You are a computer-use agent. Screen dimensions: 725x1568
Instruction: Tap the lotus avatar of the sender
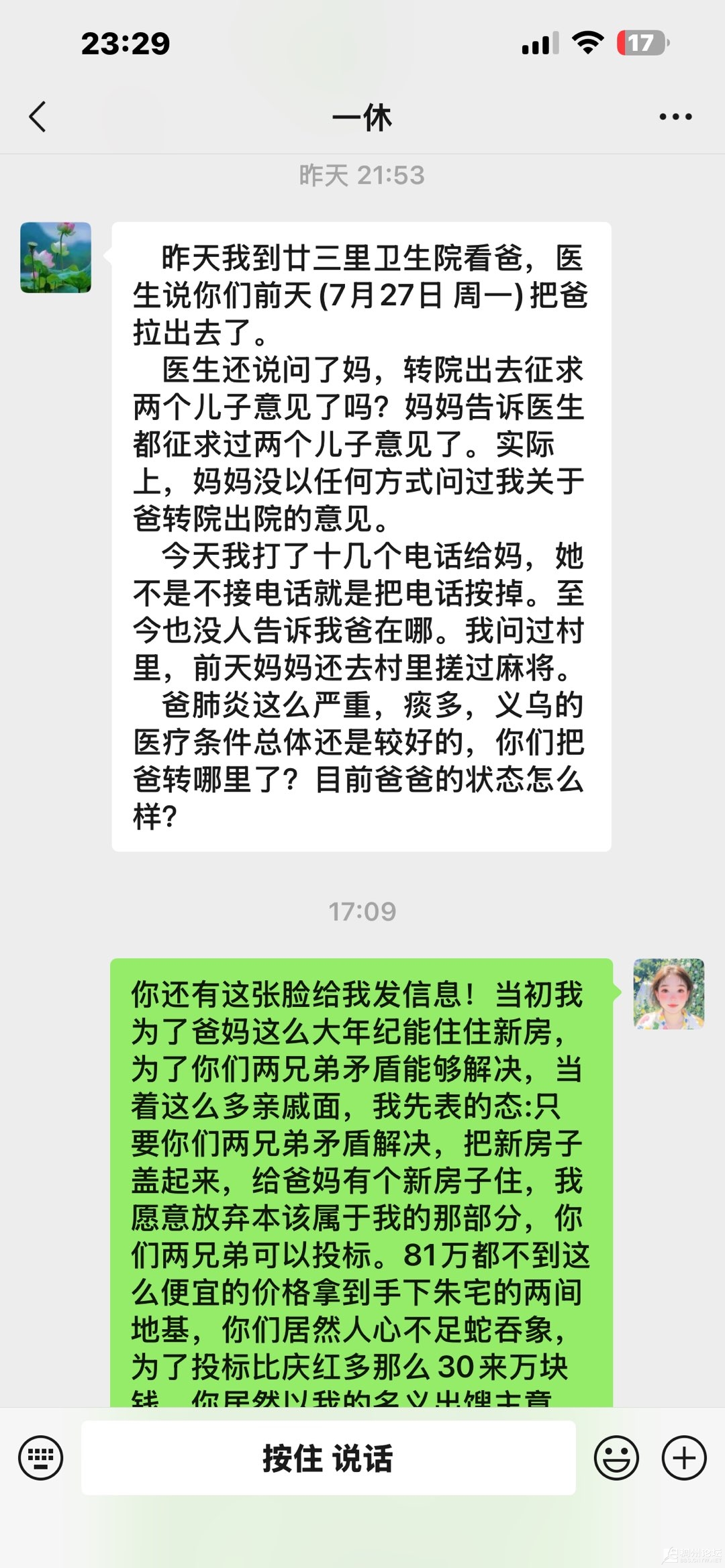coord(56,258)
